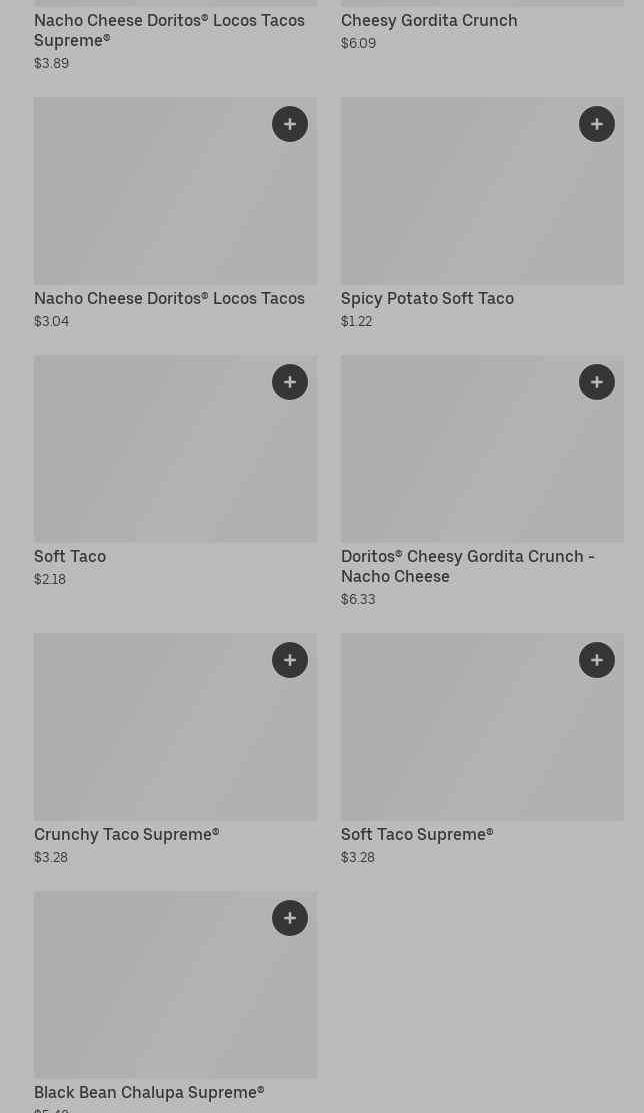Add Crunchy Taco Supreme to the order
Viewport: 644px width, 1113px height.
pos(290,660)
